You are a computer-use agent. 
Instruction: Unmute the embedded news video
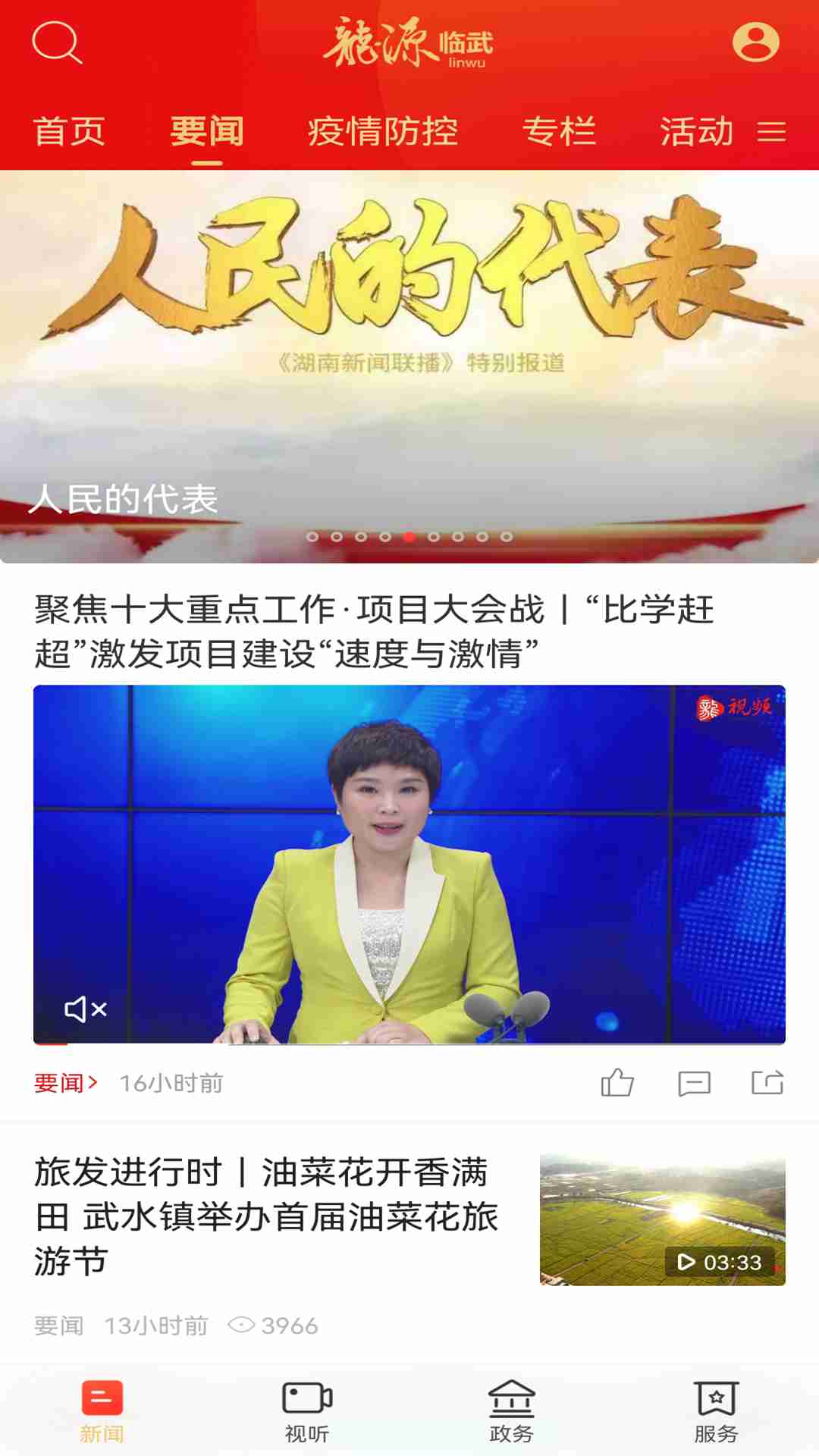click(86, 1008)
